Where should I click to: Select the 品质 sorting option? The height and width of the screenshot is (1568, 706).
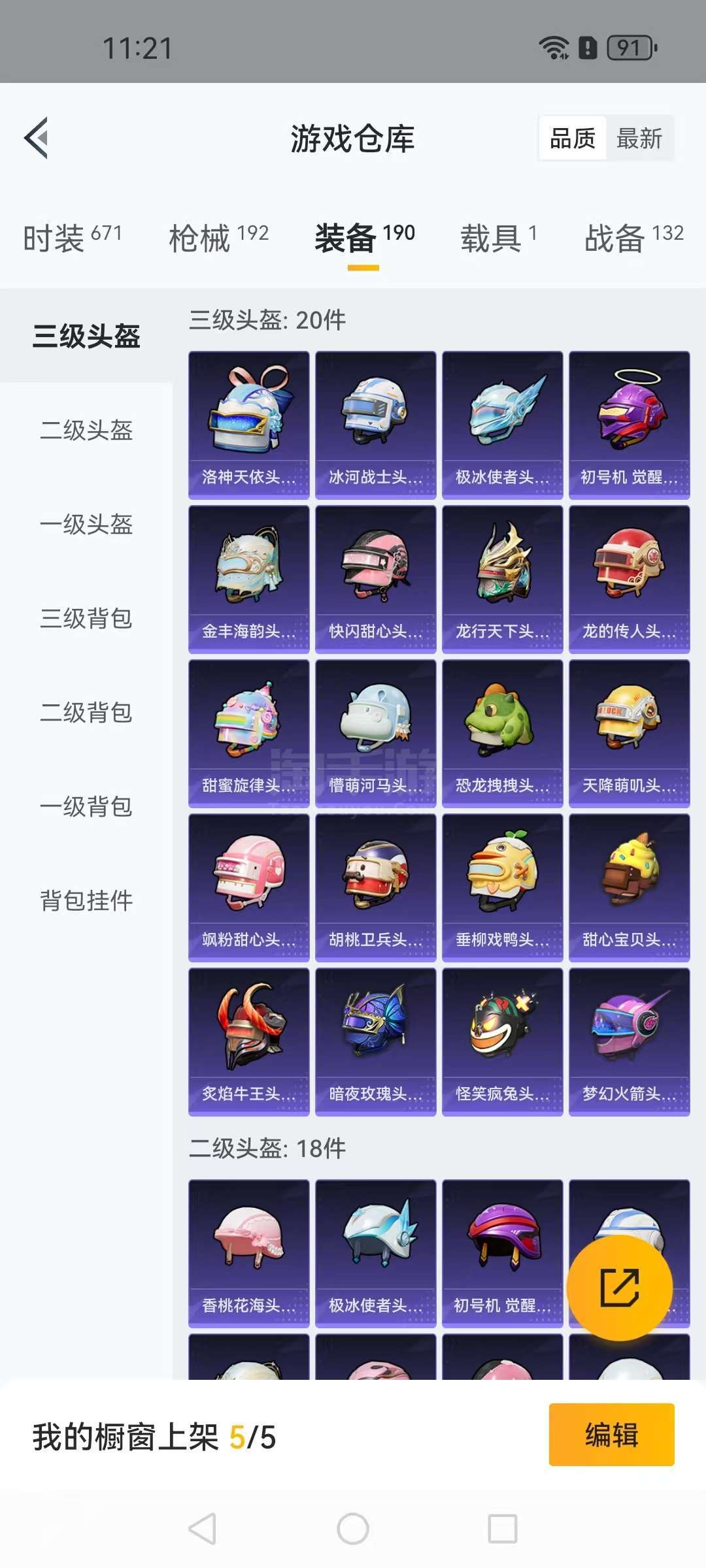click(x=573, y=139)
